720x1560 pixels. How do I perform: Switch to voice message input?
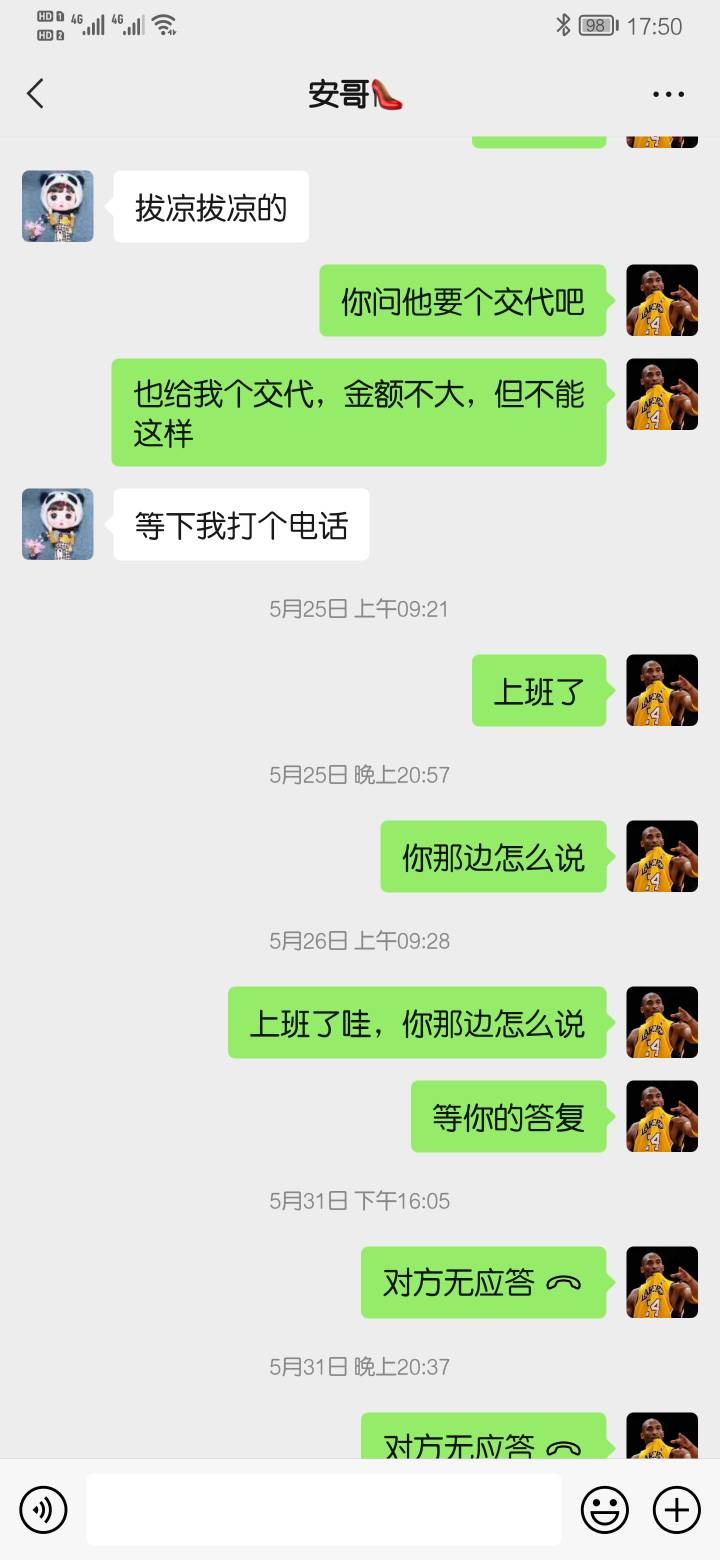pyautogui.click(x=43, y=1509)
